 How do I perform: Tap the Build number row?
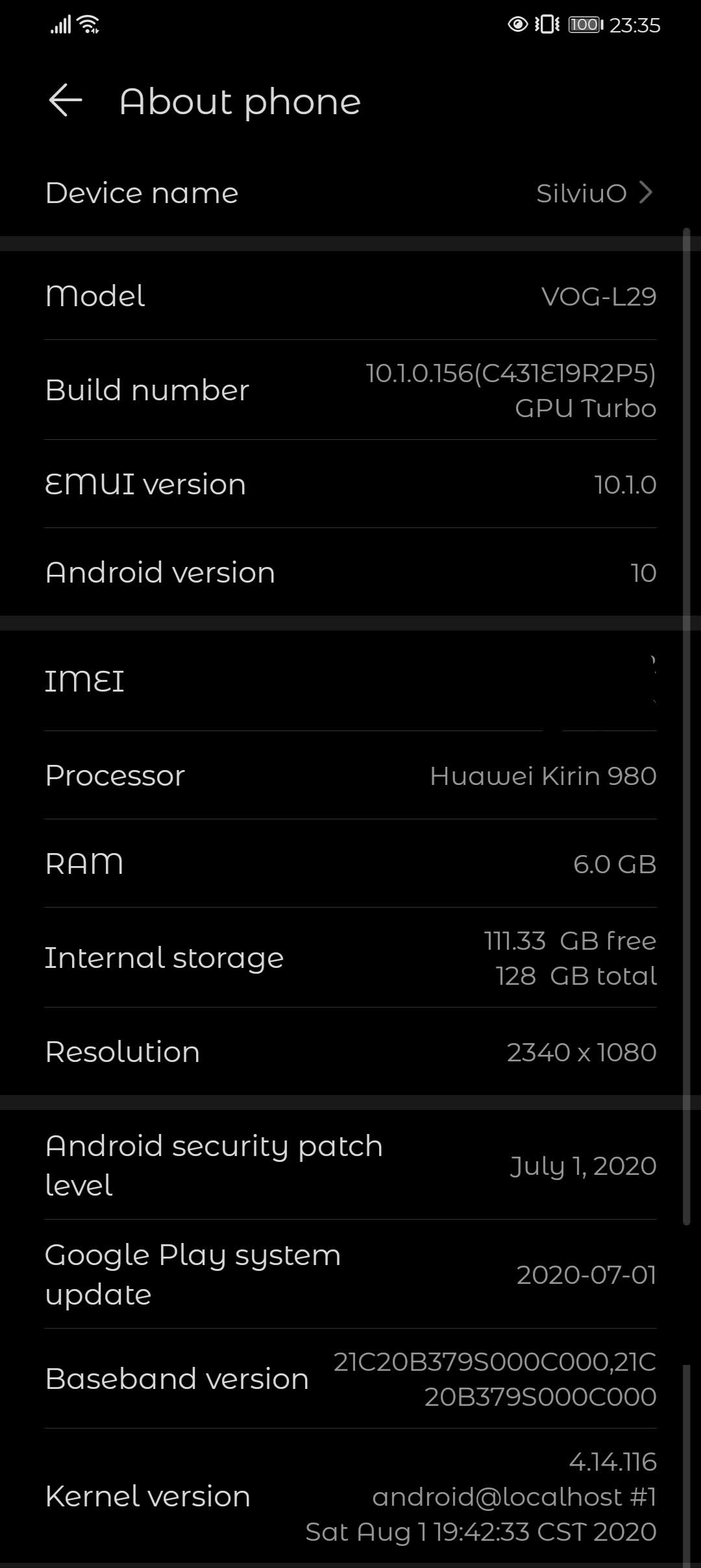point(350,390)
